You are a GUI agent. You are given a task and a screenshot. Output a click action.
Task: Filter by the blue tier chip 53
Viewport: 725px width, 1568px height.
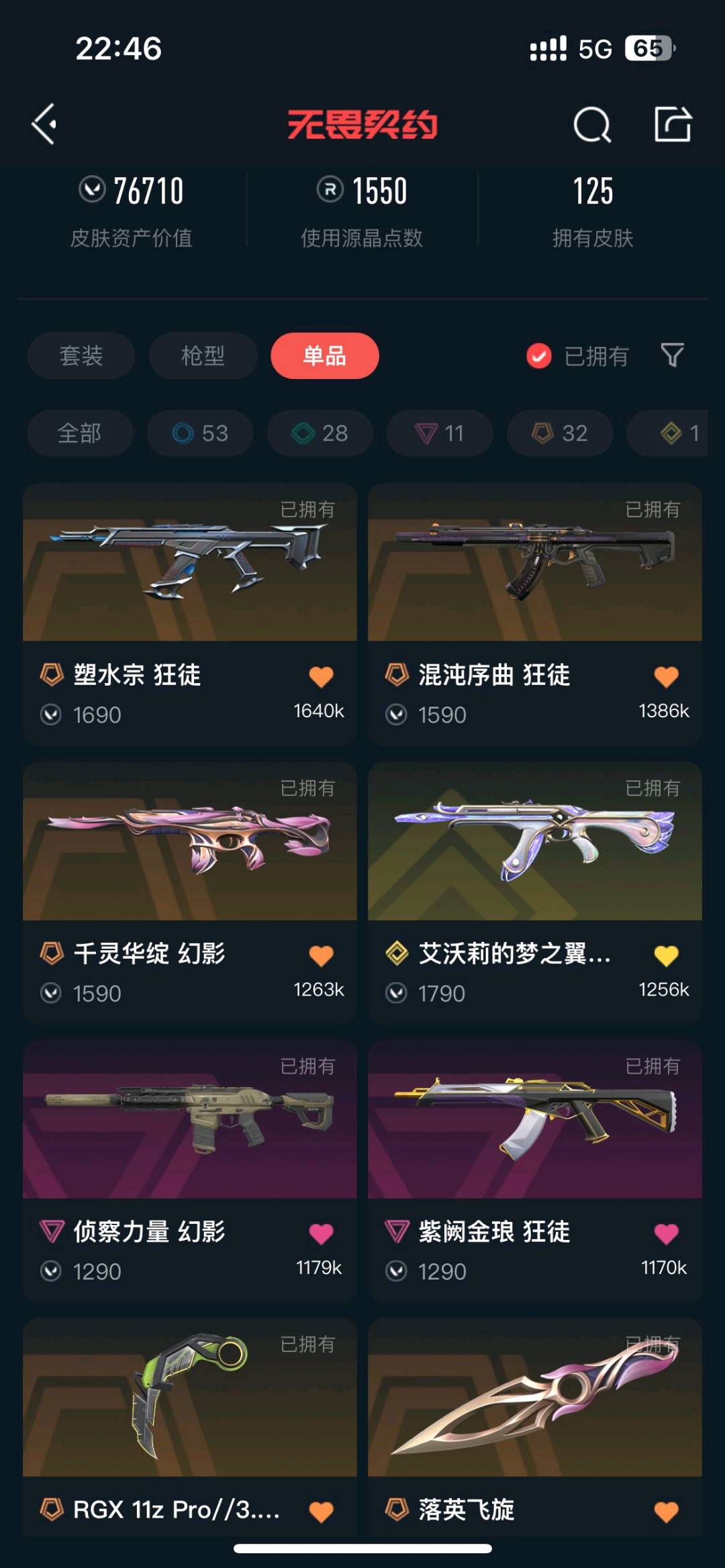(x=200, y=433)
